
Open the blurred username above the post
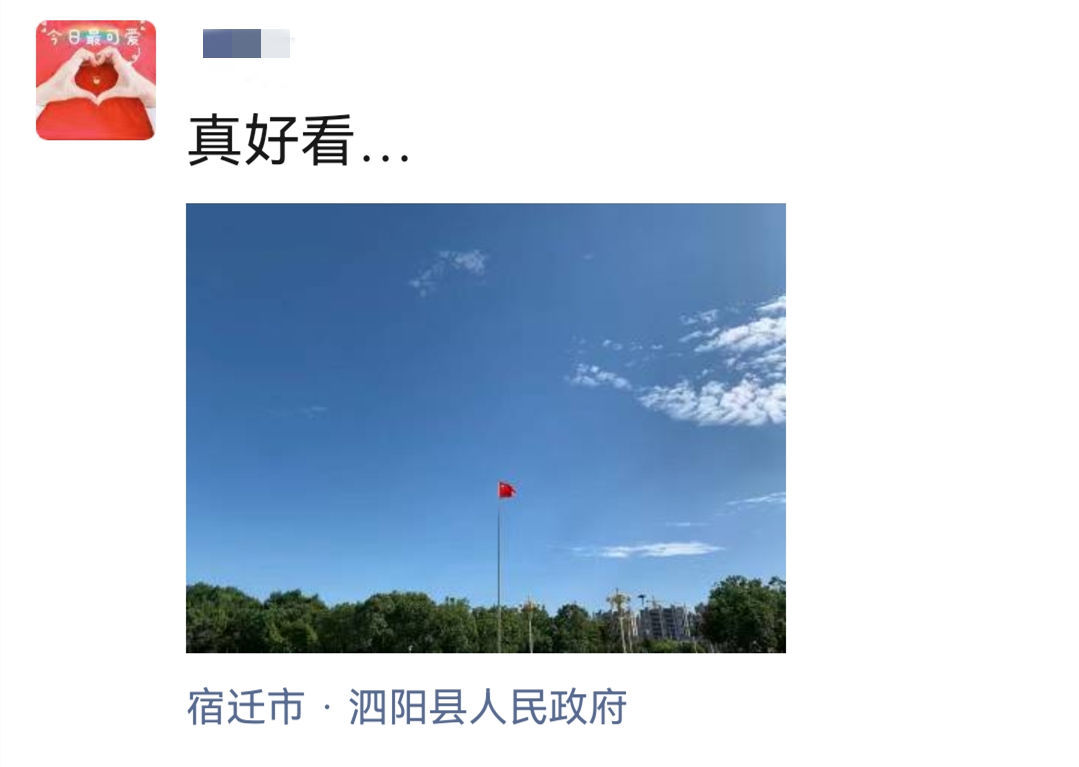245,44
